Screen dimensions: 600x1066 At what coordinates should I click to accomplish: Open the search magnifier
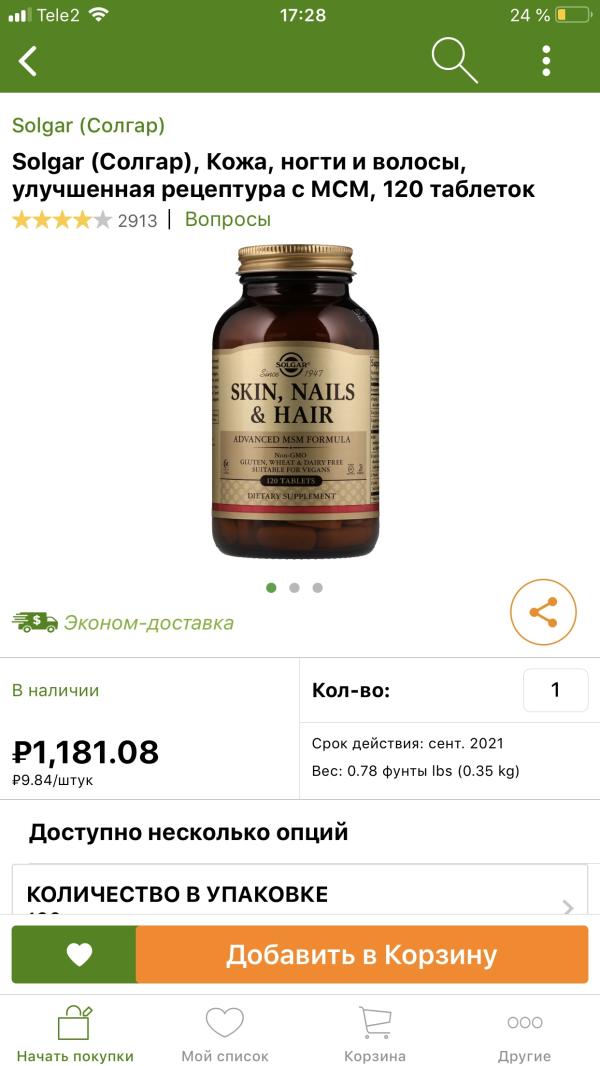(453, 61)
